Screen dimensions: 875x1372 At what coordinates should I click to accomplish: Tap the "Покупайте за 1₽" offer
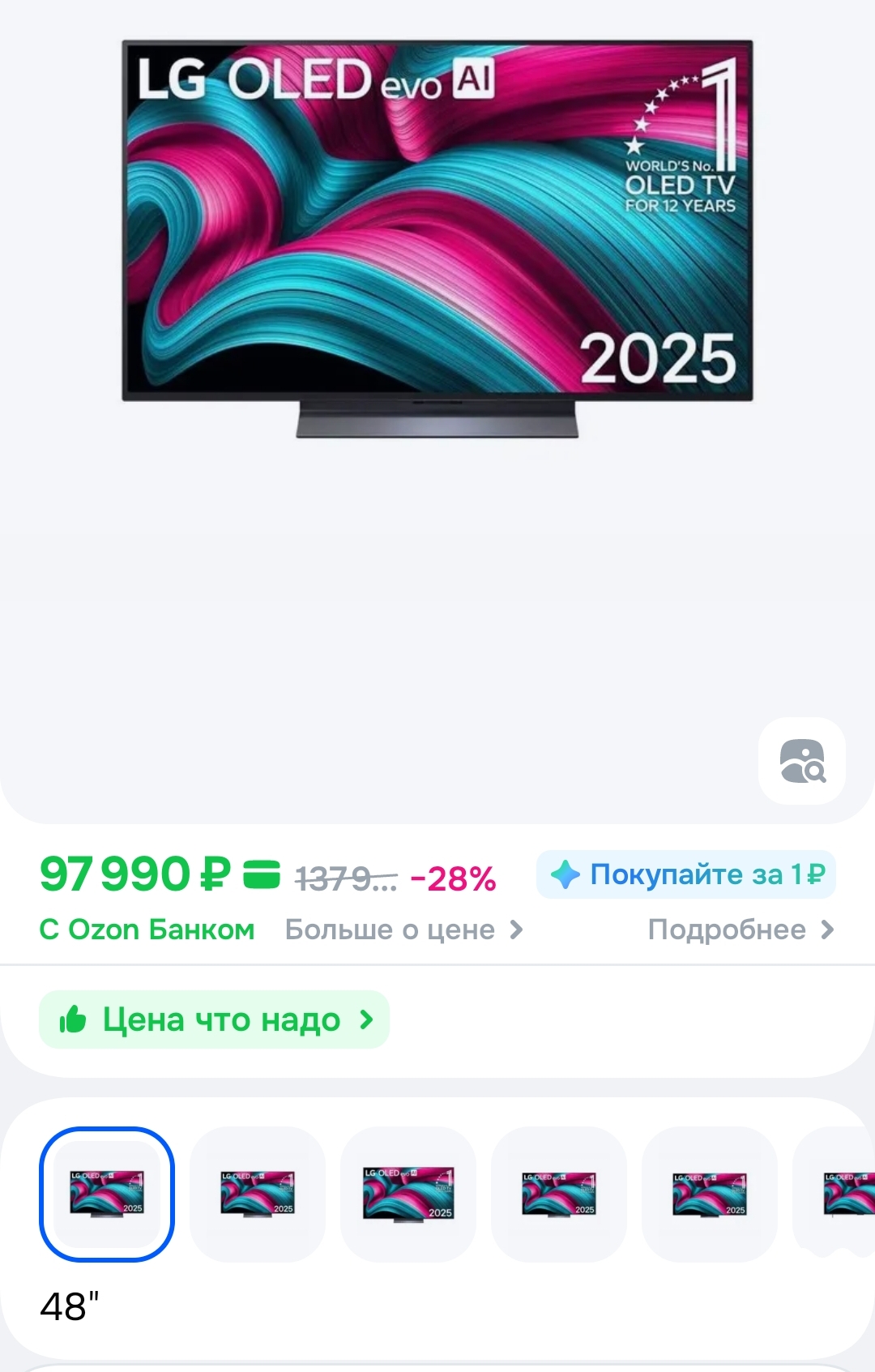point(685,874)
